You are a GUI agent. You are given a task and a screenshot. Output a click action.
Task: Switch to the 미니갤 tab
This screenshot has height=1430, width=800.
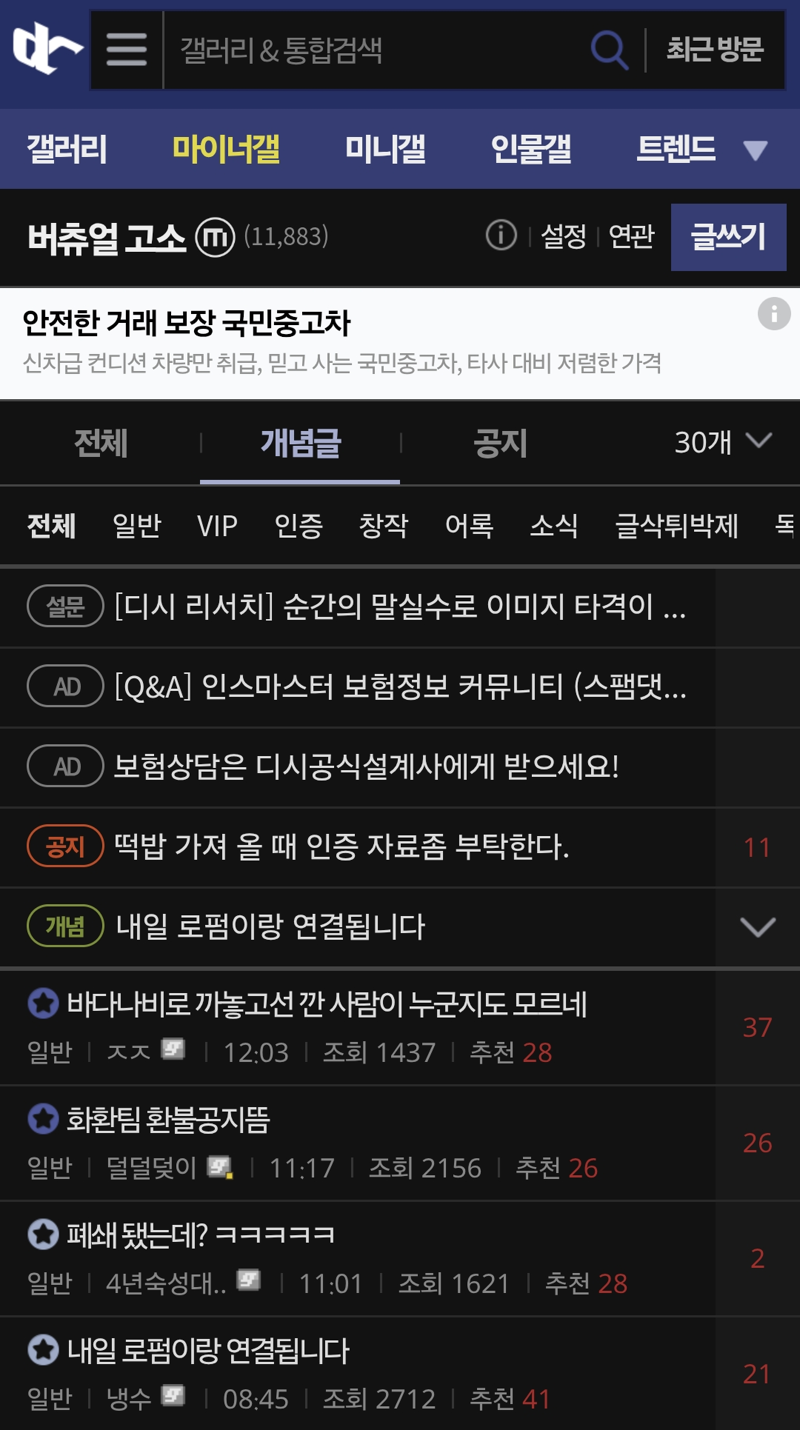(385, 150)
